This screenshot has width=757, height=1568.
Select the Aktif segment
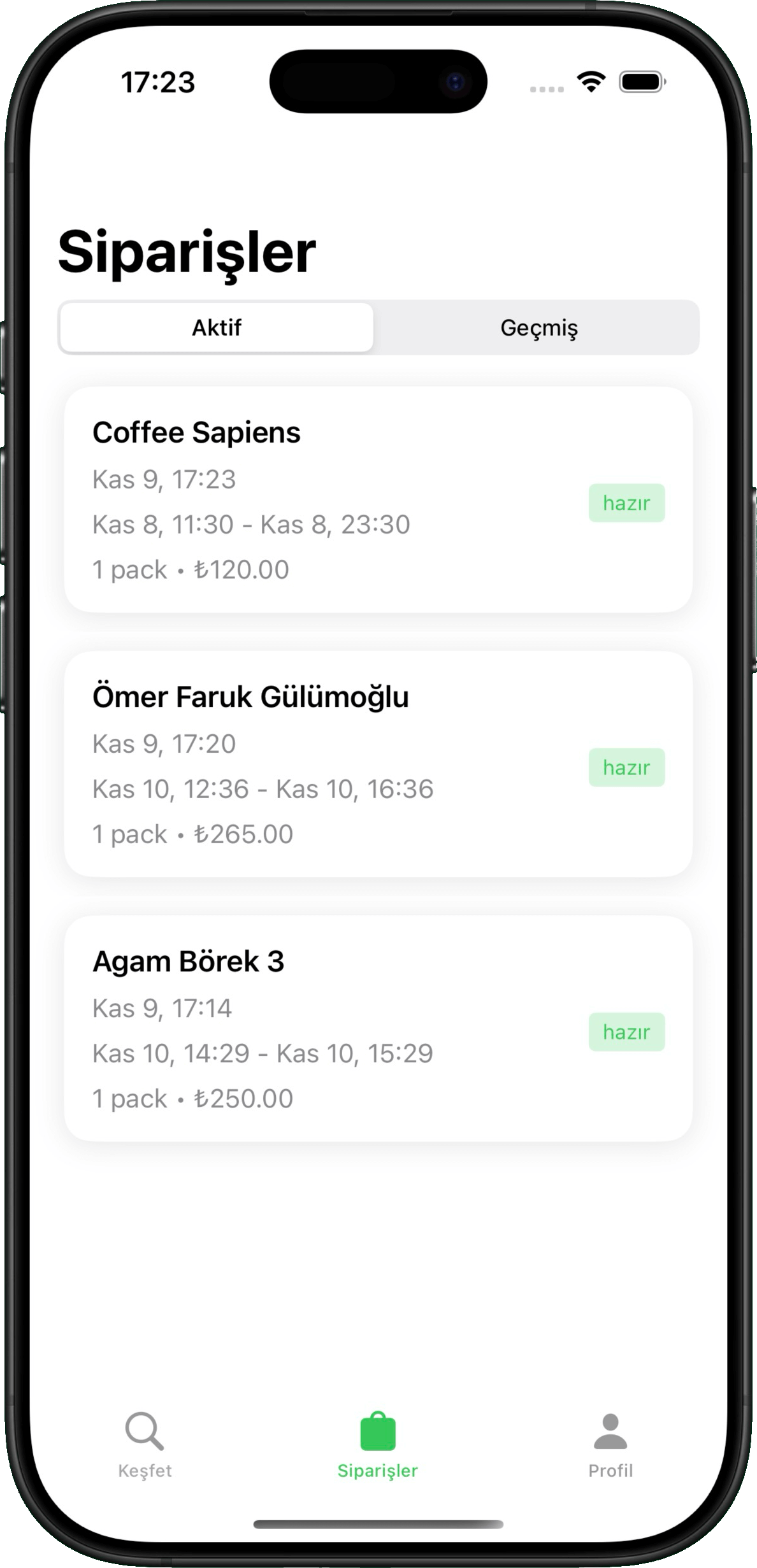coord(217,327)
